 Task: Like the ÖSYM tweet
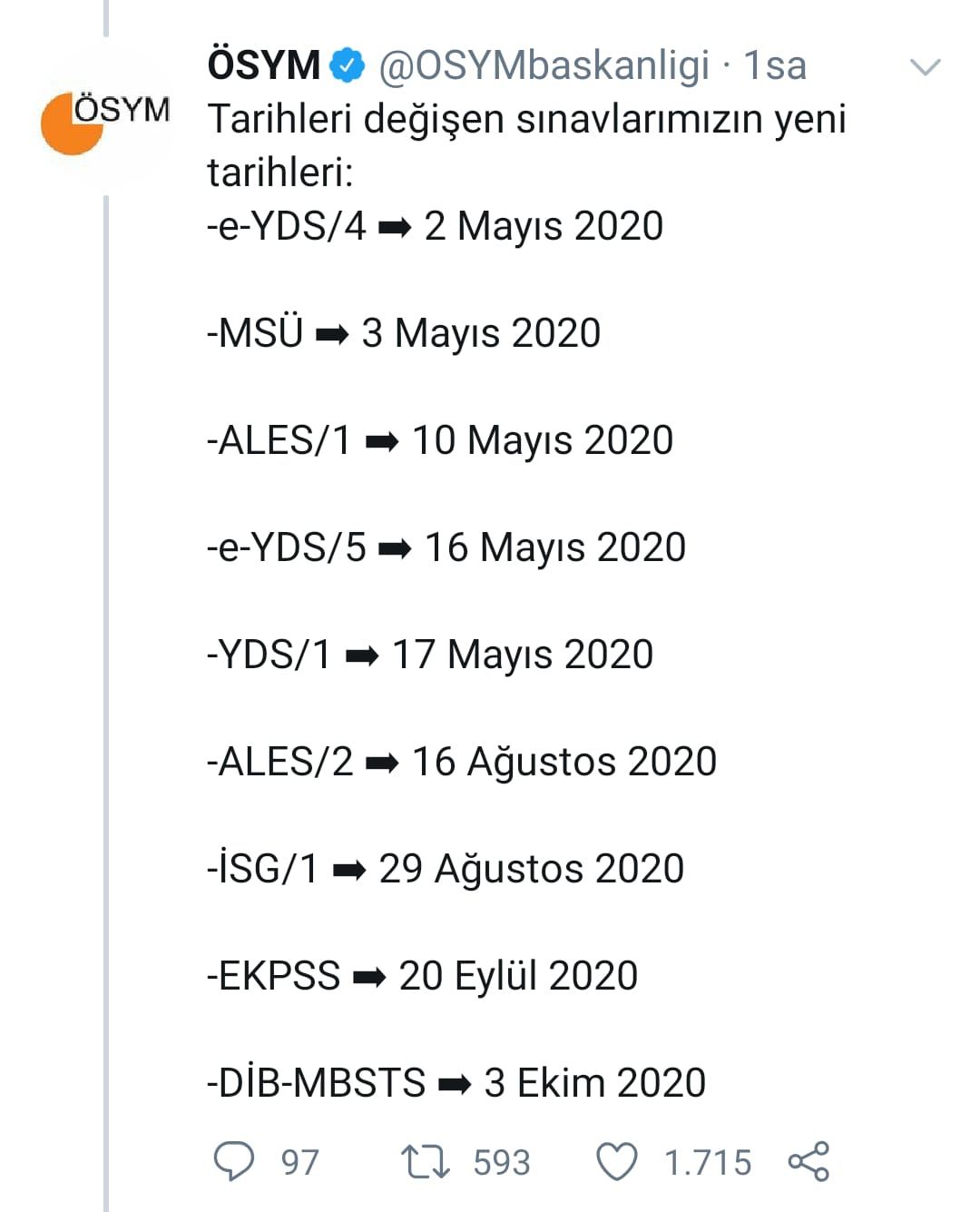pyautogui.click(x=617, y=1161)
